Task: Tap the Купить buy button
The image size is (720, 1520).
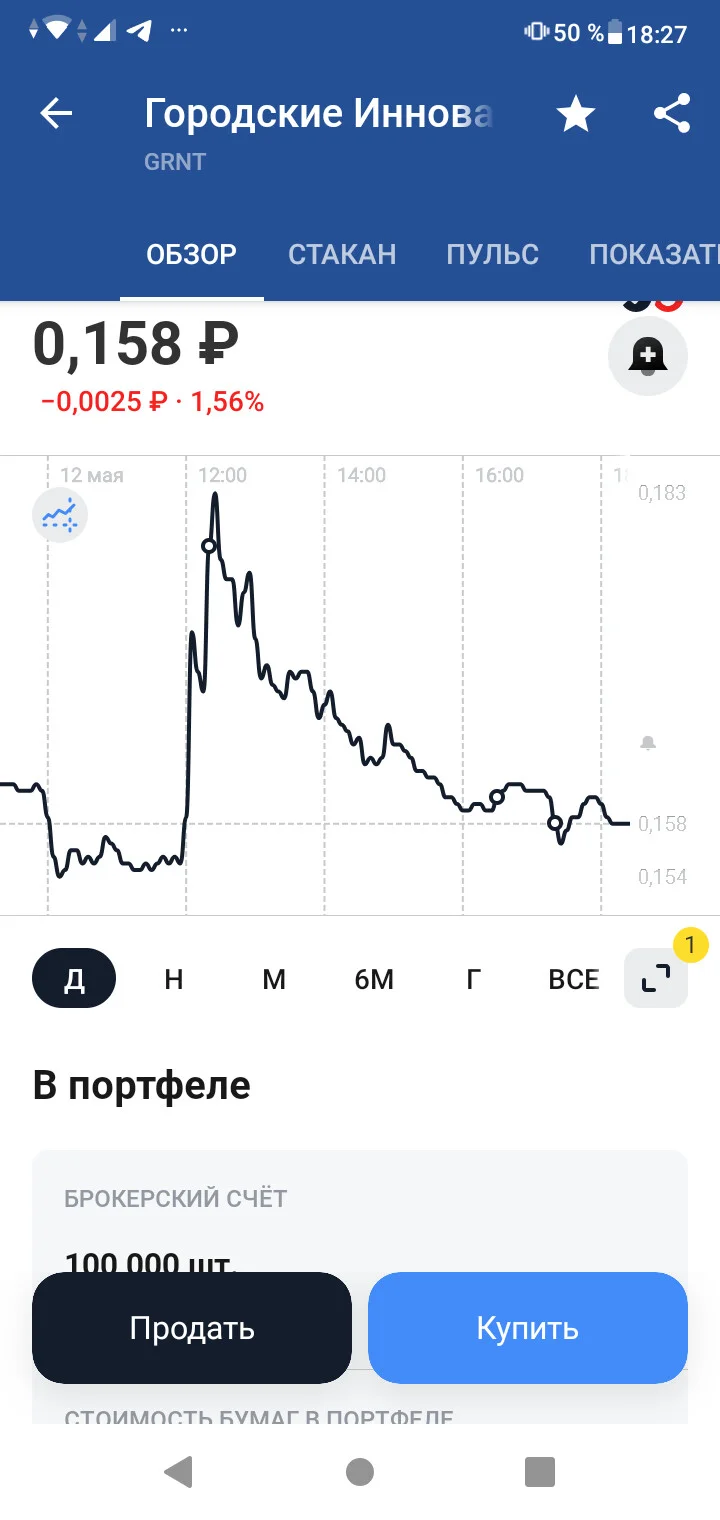Action: (528, 1328)
